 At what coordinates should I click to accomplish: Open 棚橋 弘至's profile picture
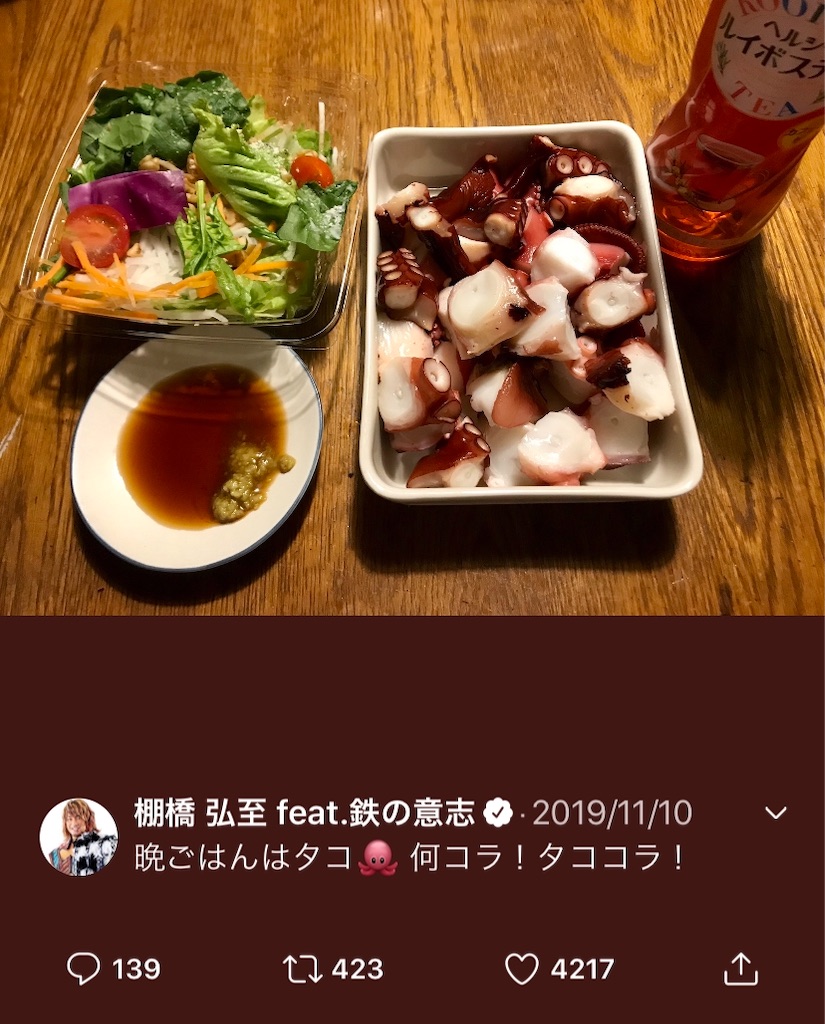tap(79, 837)
